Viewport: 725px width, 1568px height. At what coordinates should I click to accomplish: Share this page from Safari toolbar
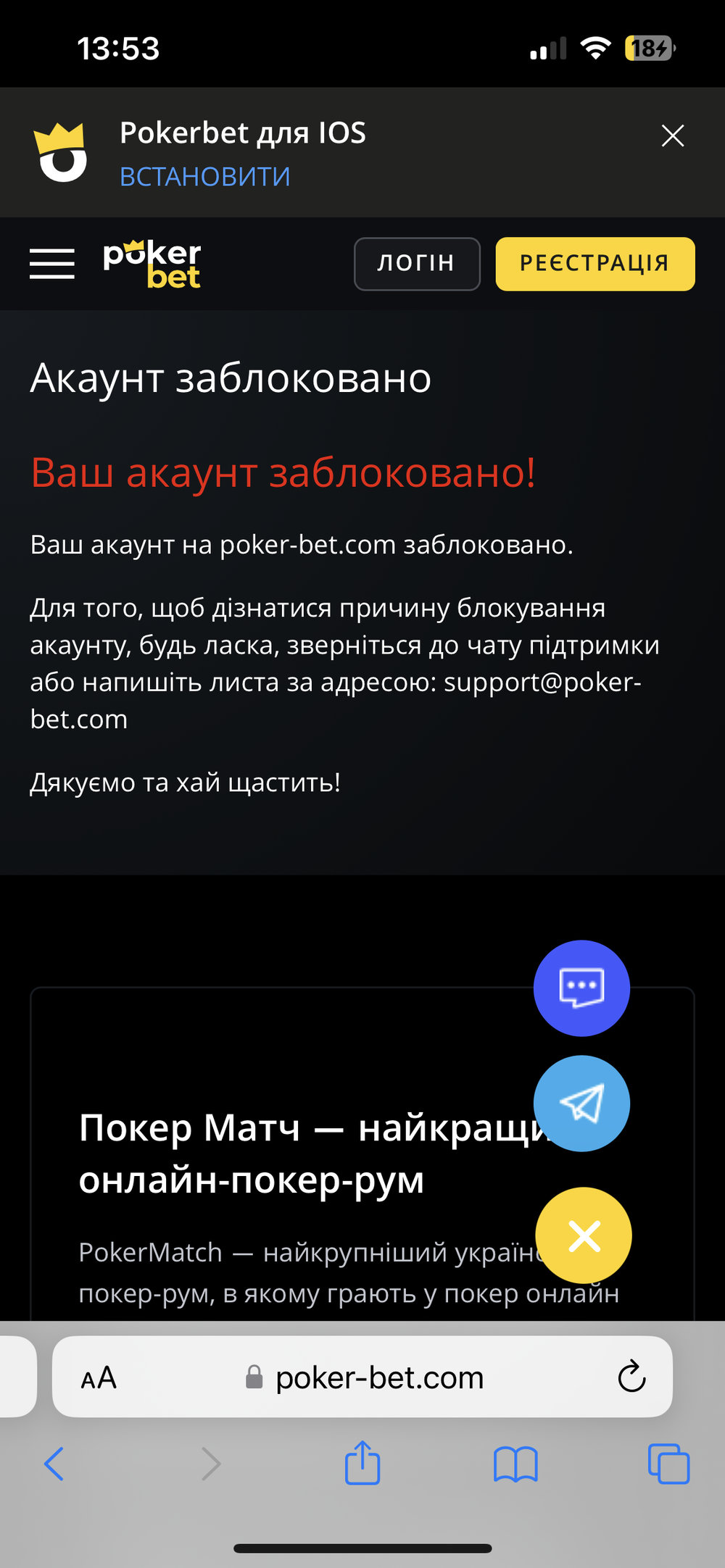362,1462
